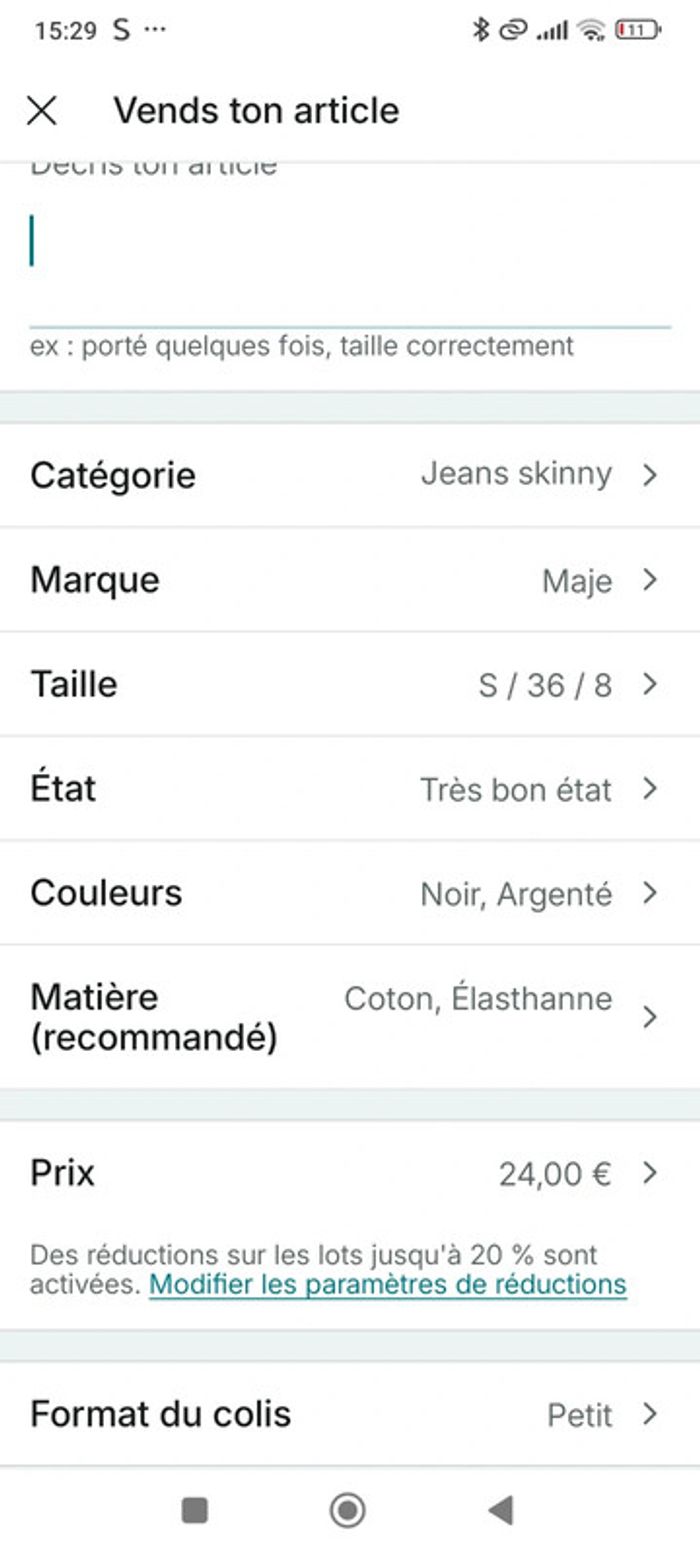Change the Marque set to Maje
700x1556 pixels.
tap(350, 579)
